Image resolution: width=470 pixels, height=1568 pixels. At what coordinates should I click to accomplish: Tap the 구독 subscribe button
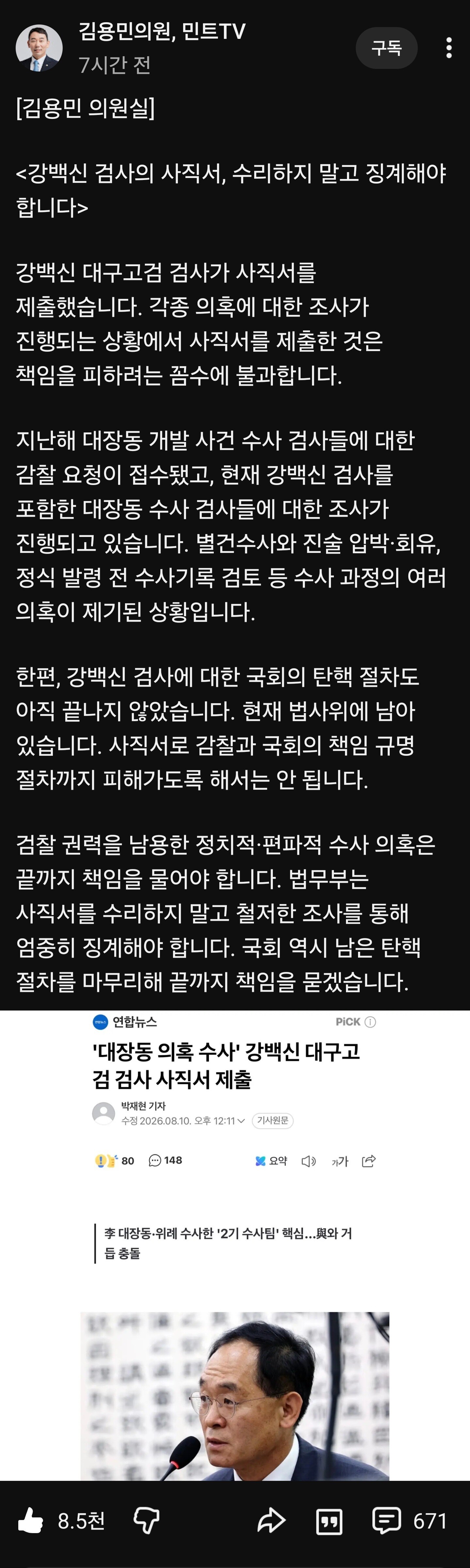tap(387, 48)
